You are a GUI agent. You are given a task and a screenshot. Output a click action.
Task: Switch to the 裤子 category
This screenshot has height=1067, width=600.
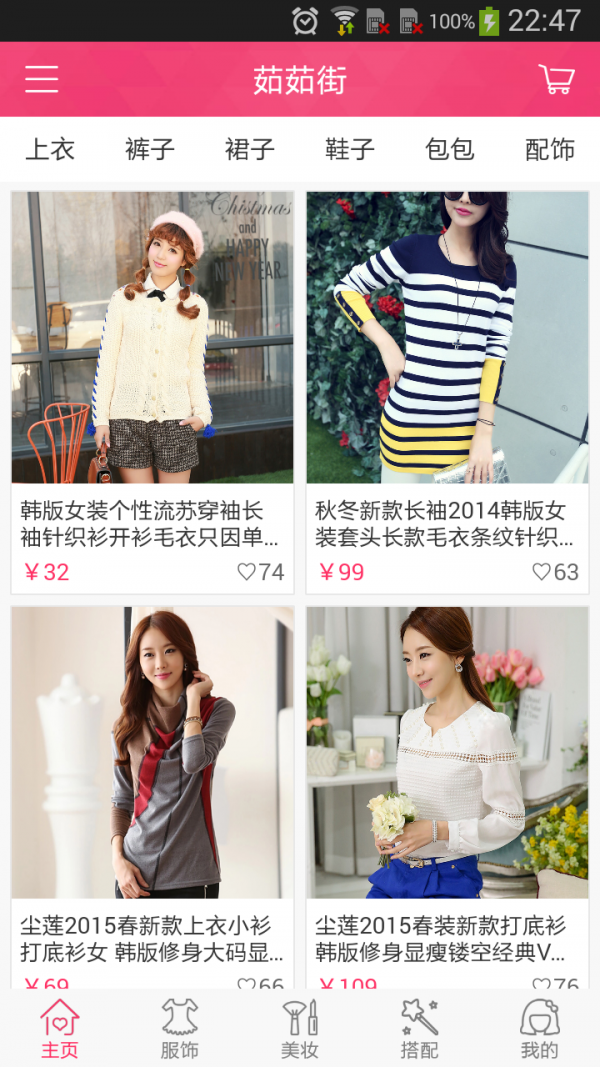tap(150, 150)
